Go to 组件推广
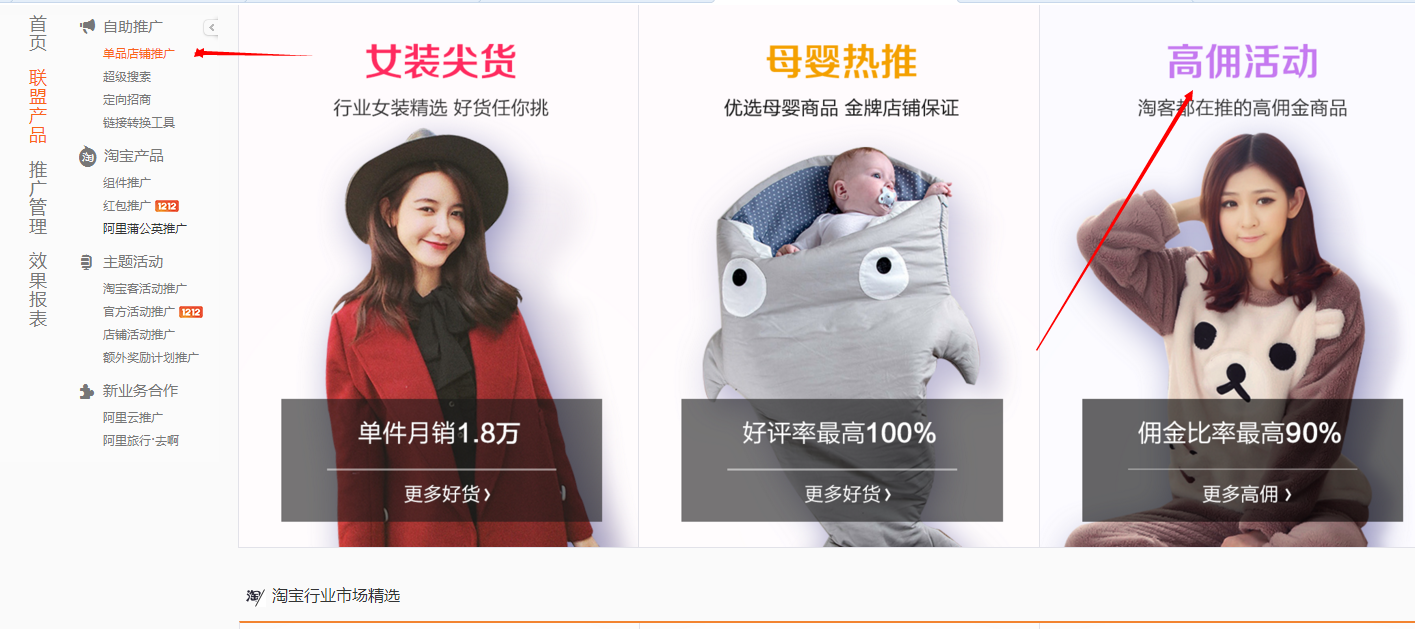The image size is (1415, 629). tap(127, 182)
